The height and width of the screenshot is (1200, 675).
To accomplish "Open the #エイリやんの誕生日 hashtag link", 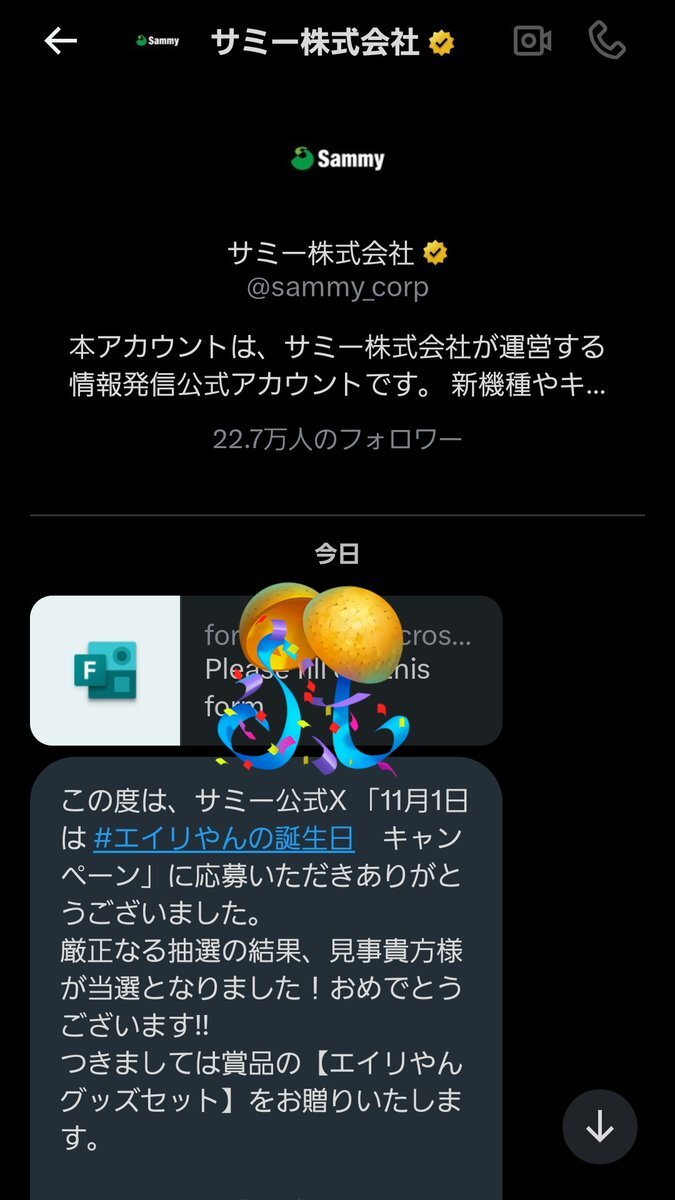I will coord(224,838).
